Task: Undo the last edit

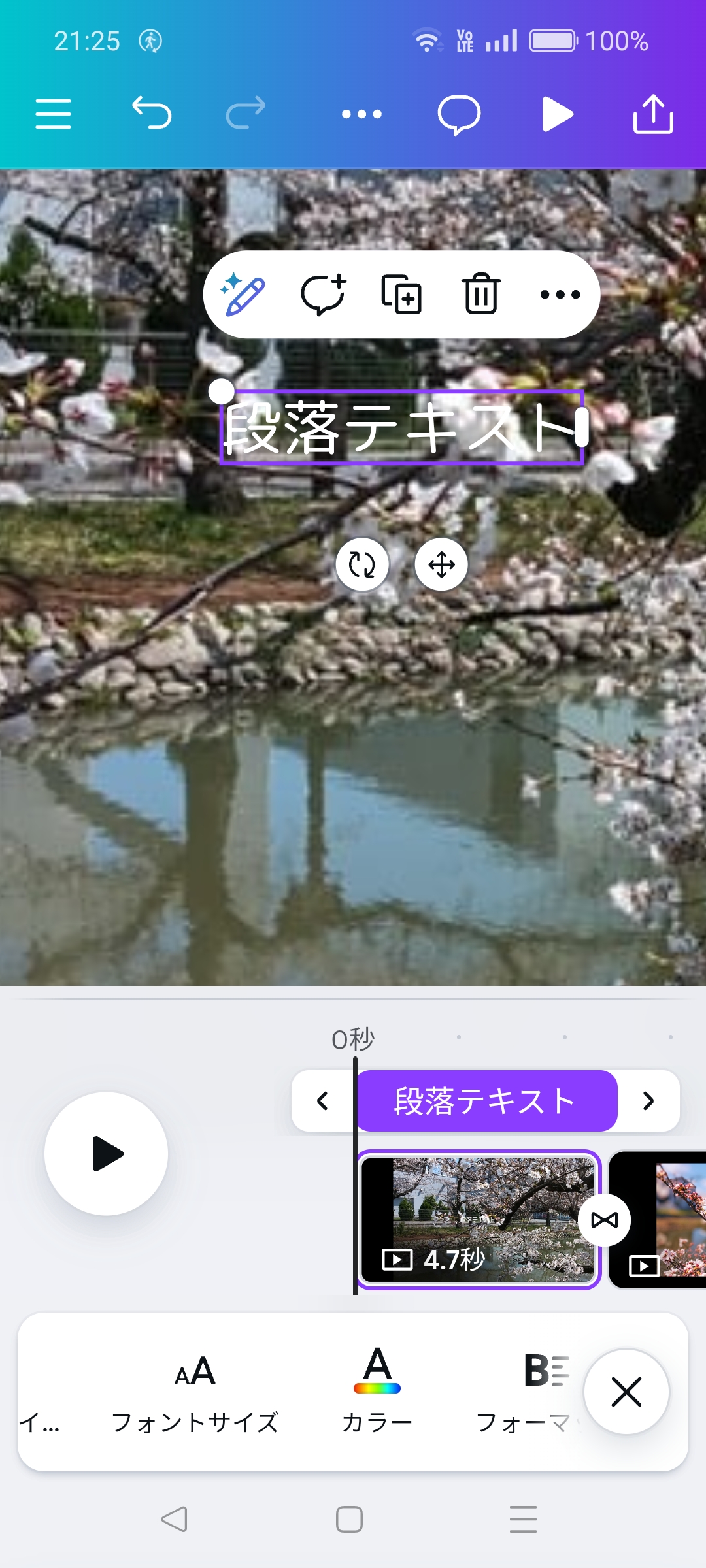Action: pos(152,113)
